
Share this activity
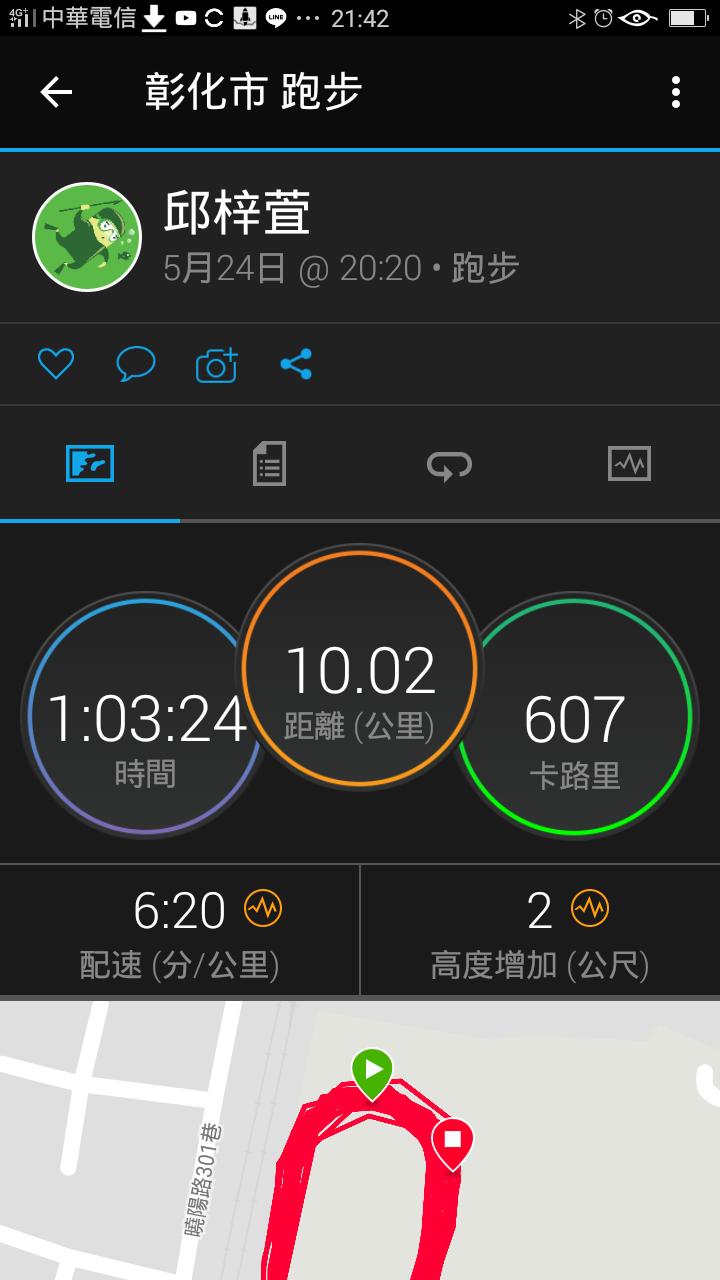coord(296,364)
